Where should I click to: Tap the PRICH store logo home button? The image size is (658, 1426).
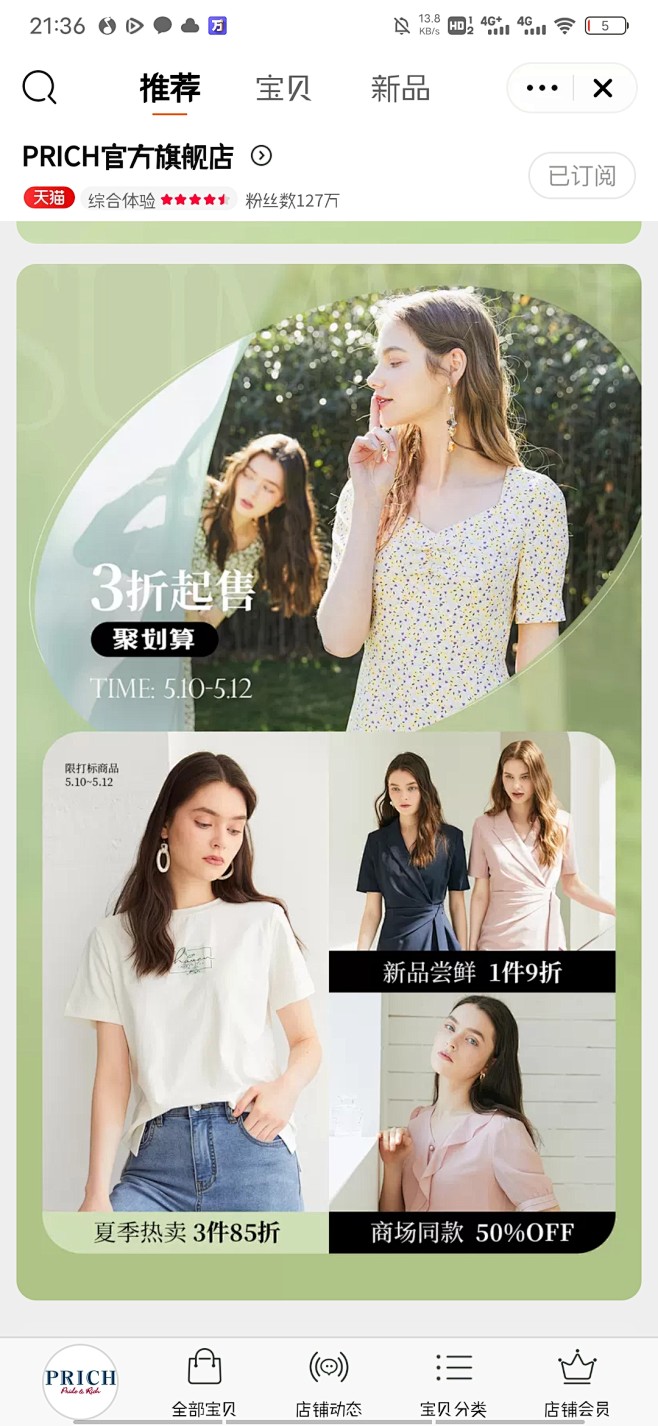click(x=80, y=1380)
